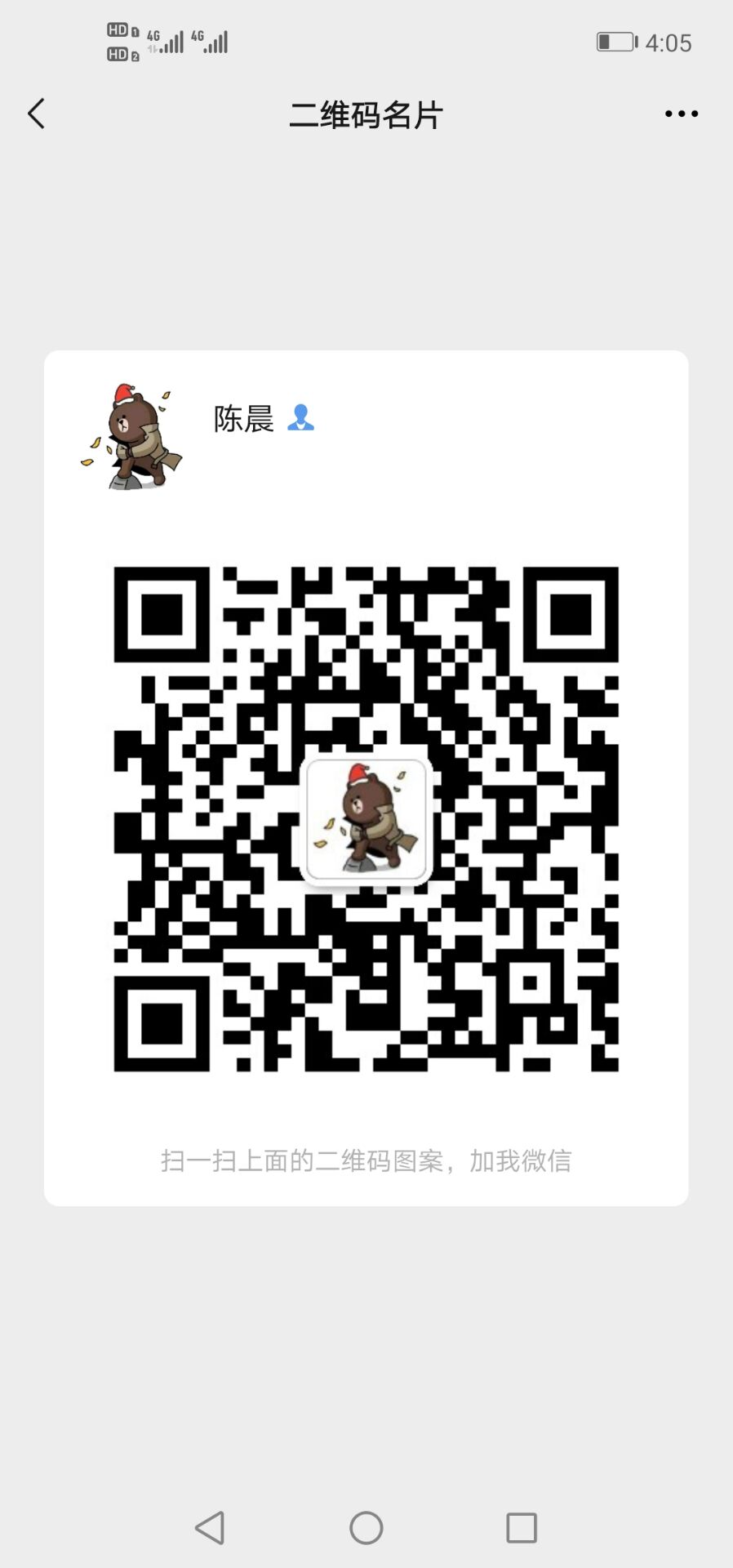
Task: Tap the system home button
Action: click(366, 1527)
